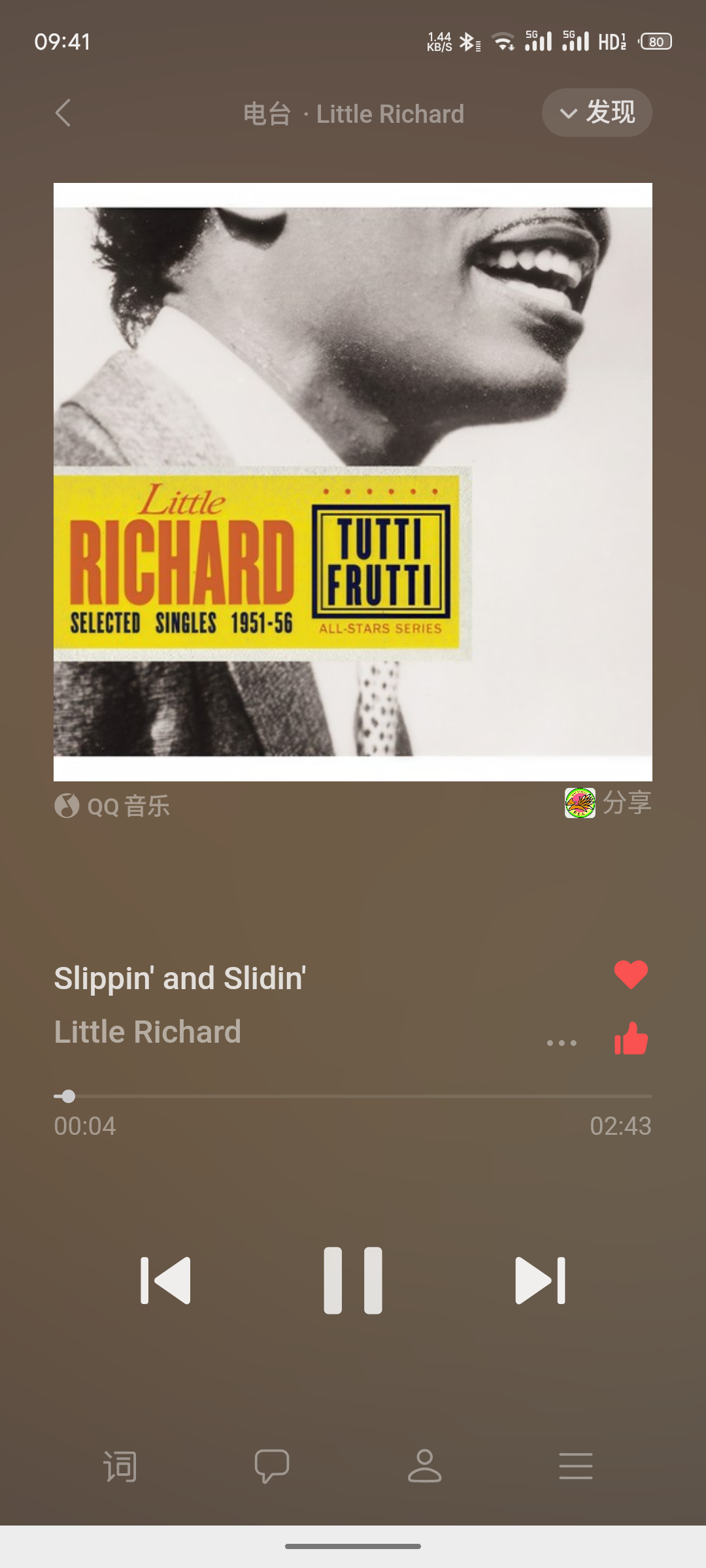This screenshot has width=706, height=1568.
Task: Share this song via 分享
Action: click(x=609, y=803)
